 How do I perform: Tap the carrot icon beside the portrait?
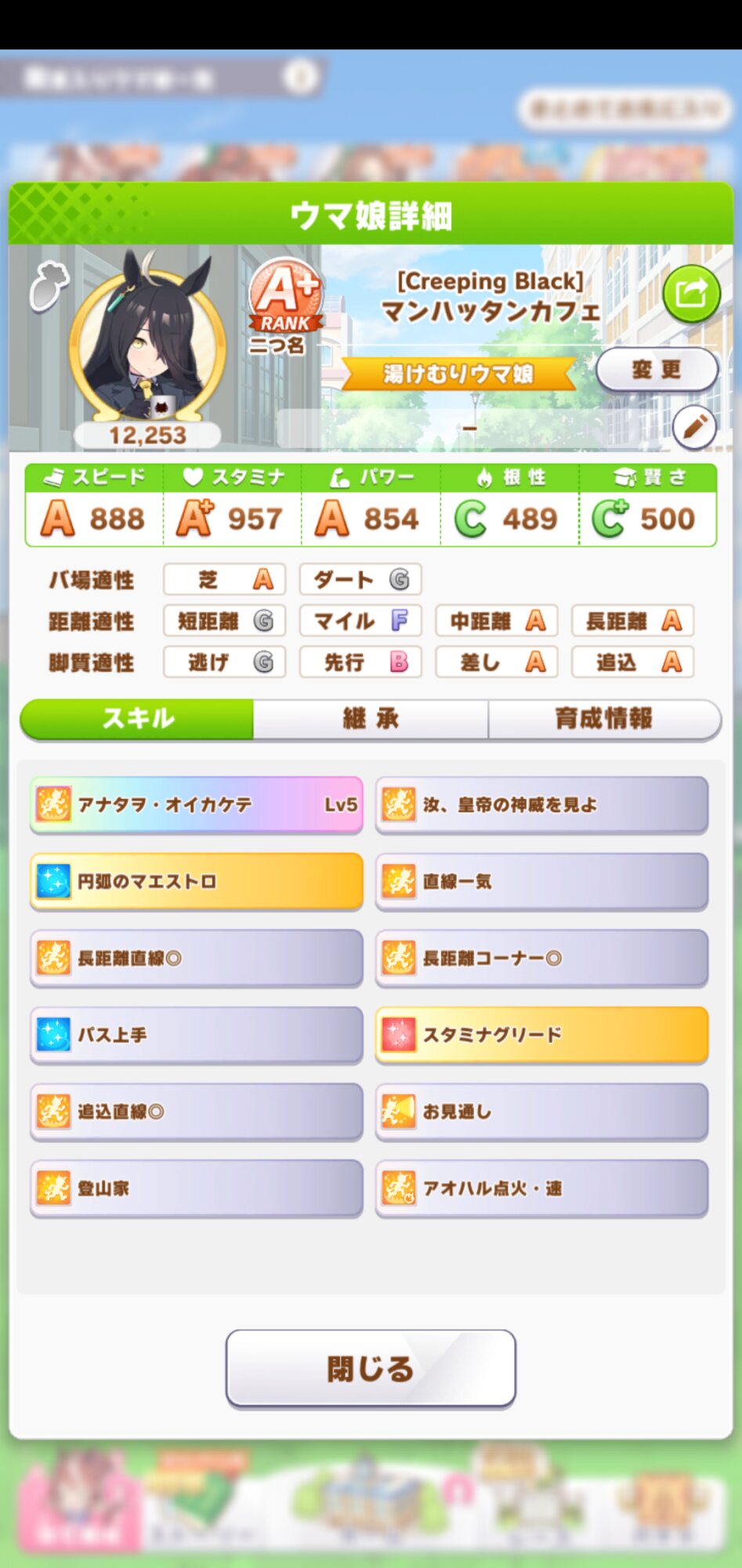[49, 285]
